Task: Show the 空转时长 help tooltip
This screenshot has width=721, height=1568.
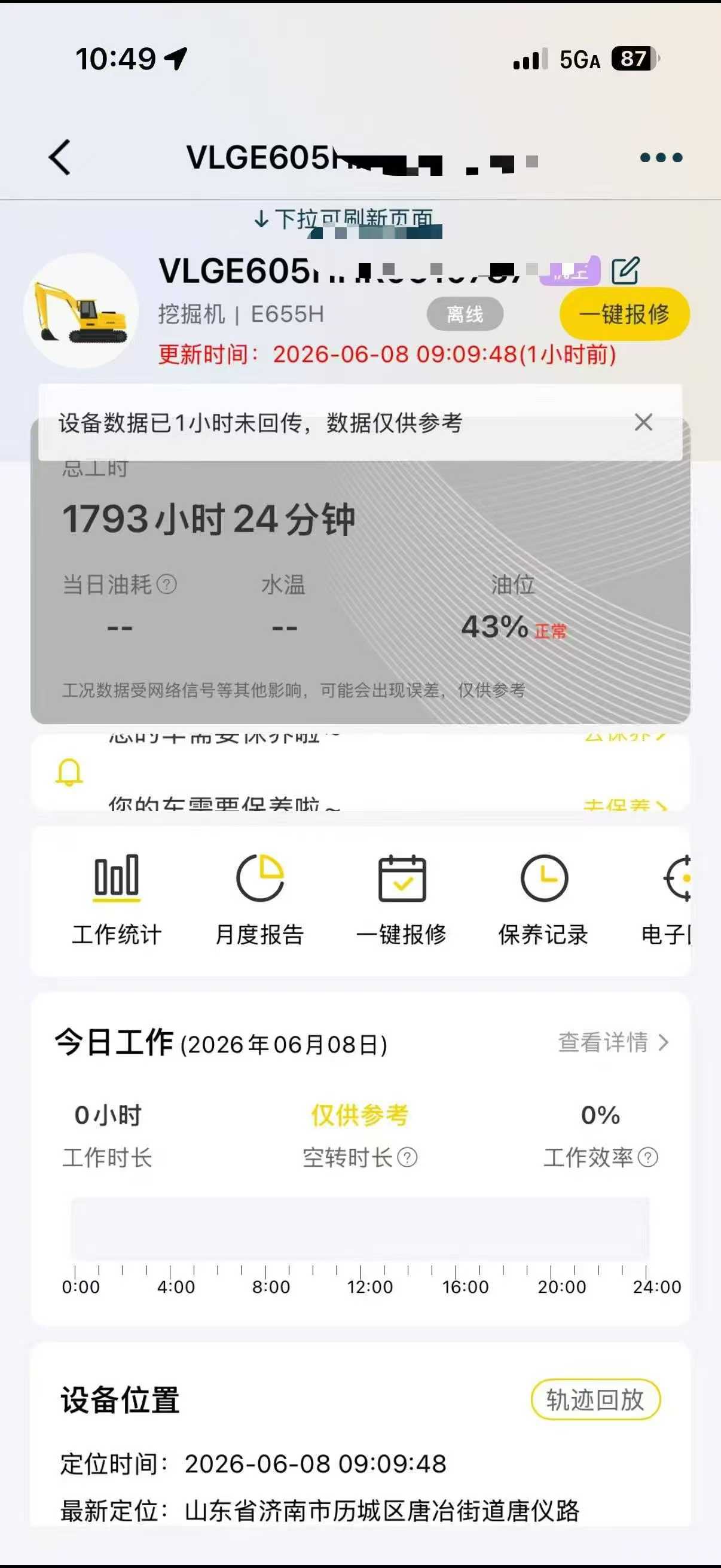Action: (x=407, y=1157)
